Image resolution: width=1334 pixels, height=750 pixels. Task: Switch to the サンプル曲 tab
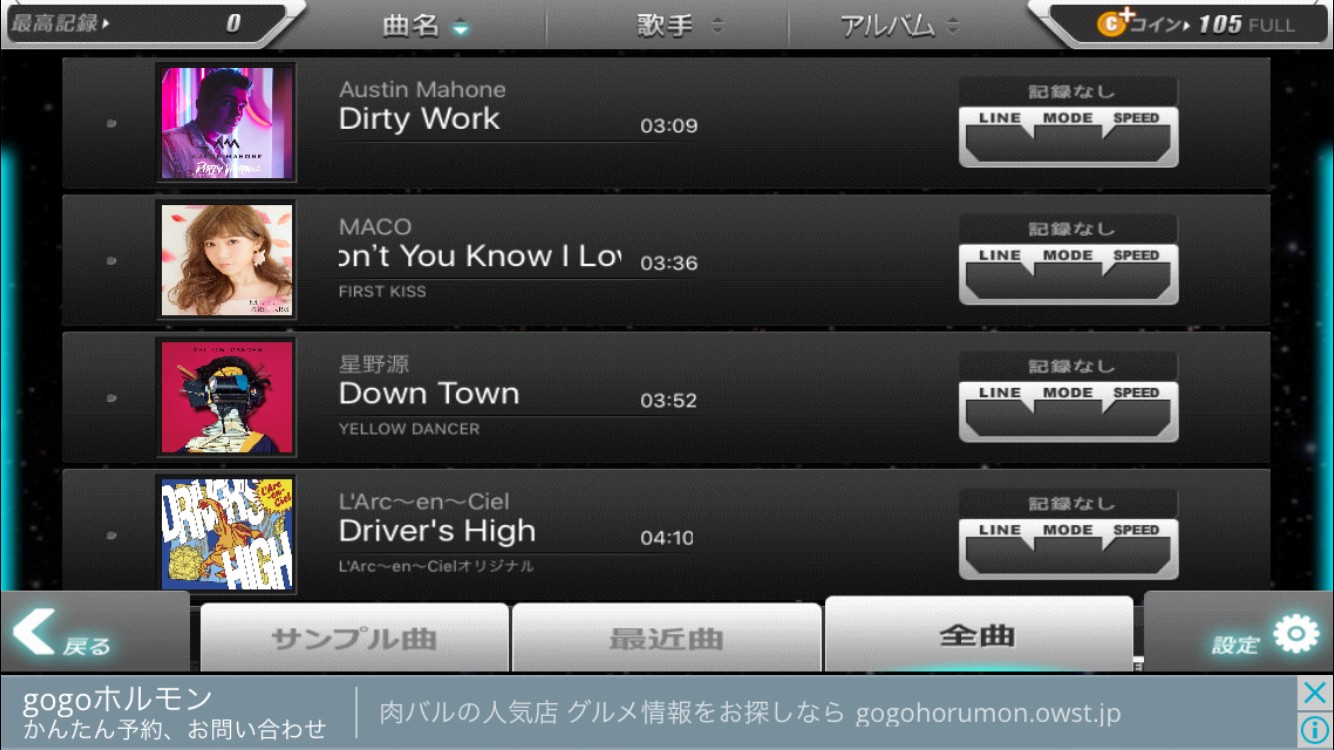354,639
